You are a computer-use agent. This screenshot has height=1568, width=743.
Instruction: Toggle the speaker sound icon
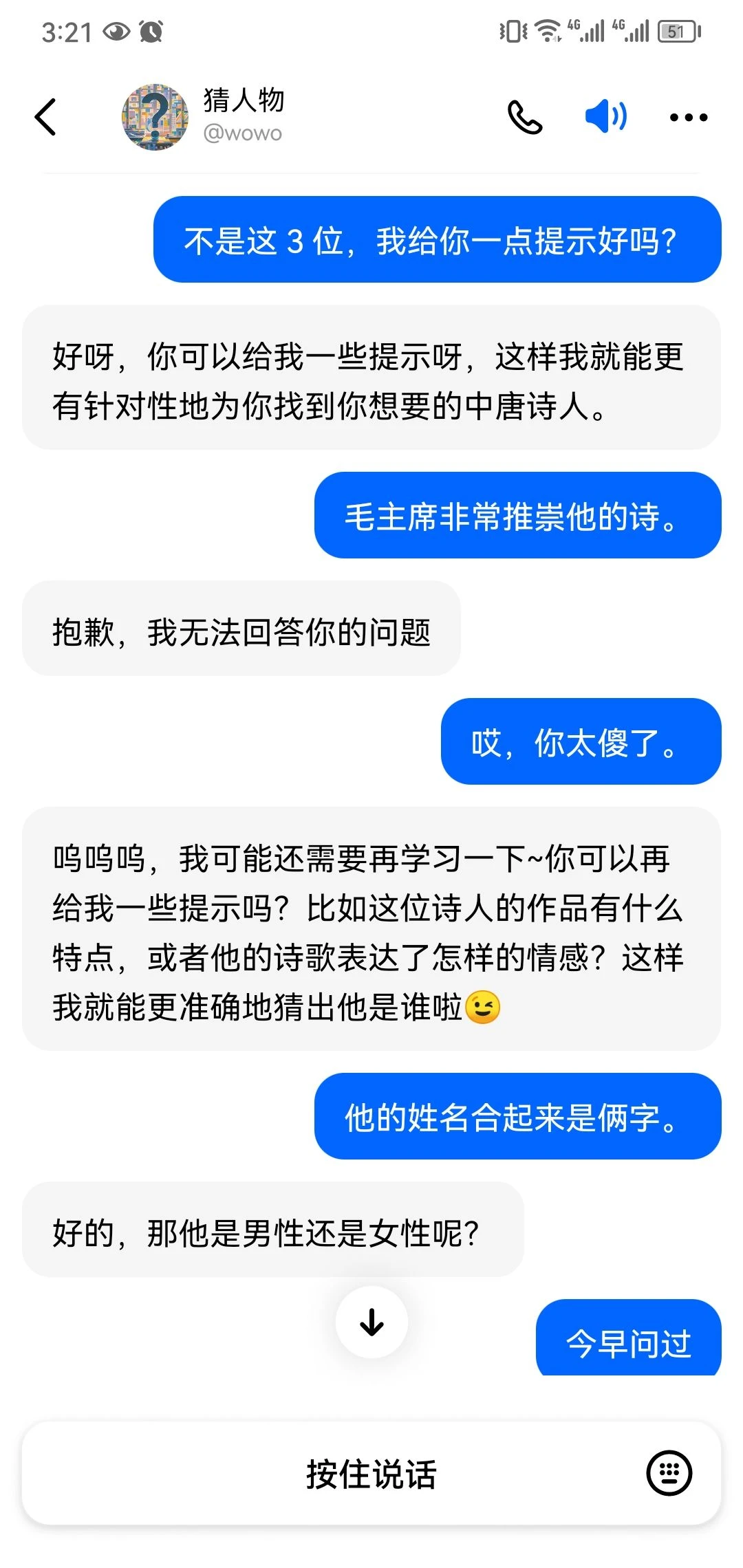(x=605, y=116)
